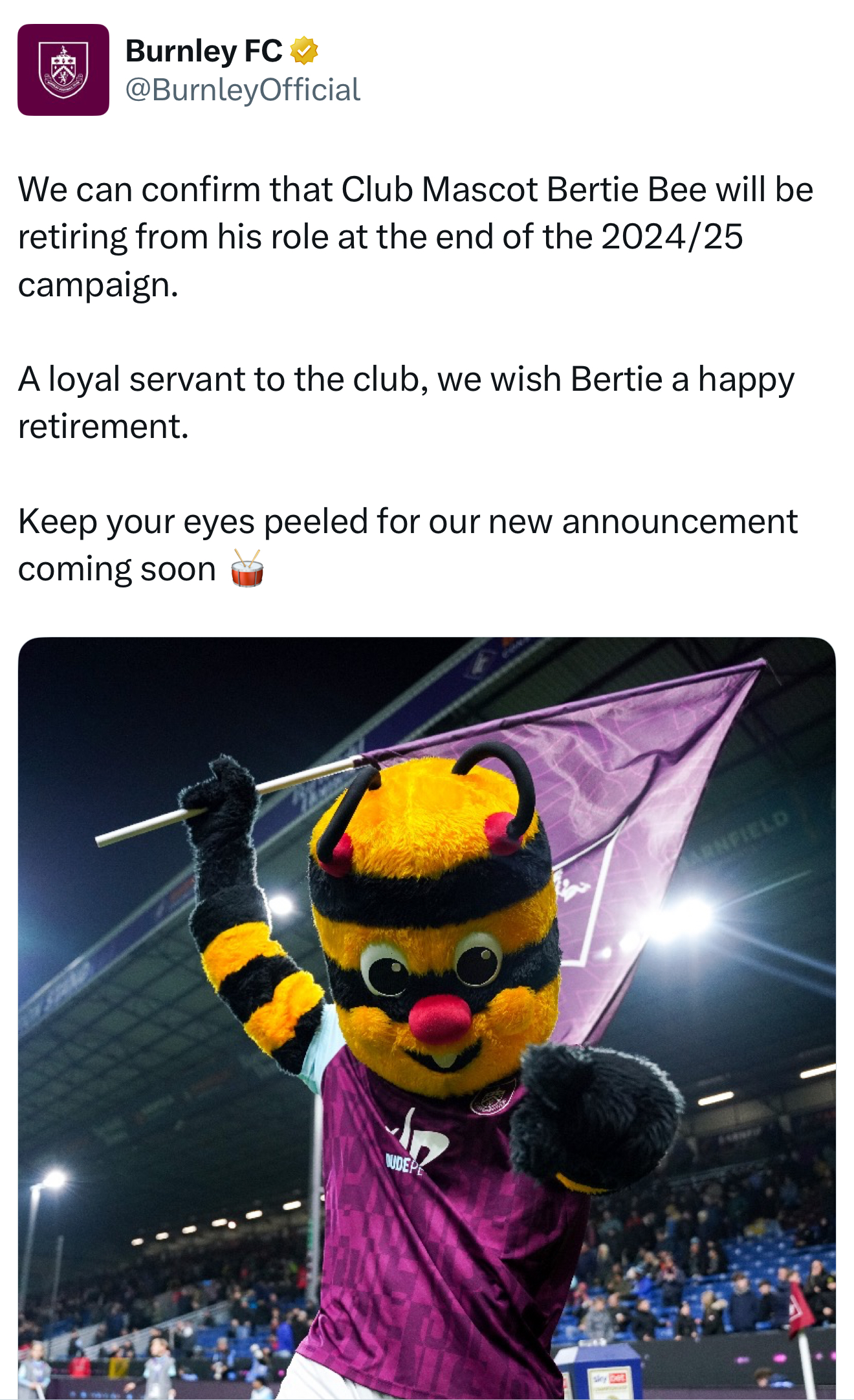Open Burnley FC's profile picture
This screenshot has height=1400, width=854.
[63, 70]
